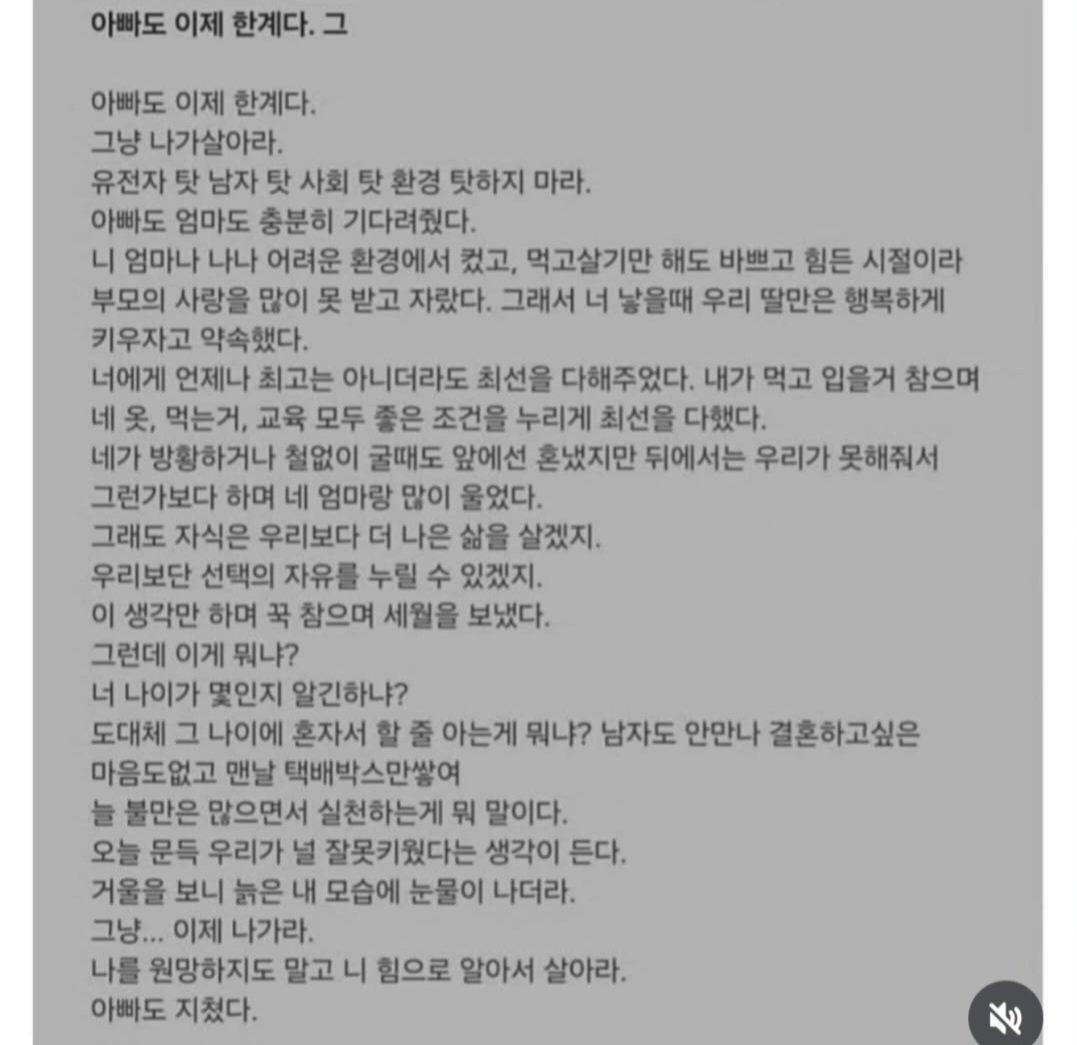Unmute the video sound
Screen dimensions: 1077x1045
(x=1006, y=1016)
